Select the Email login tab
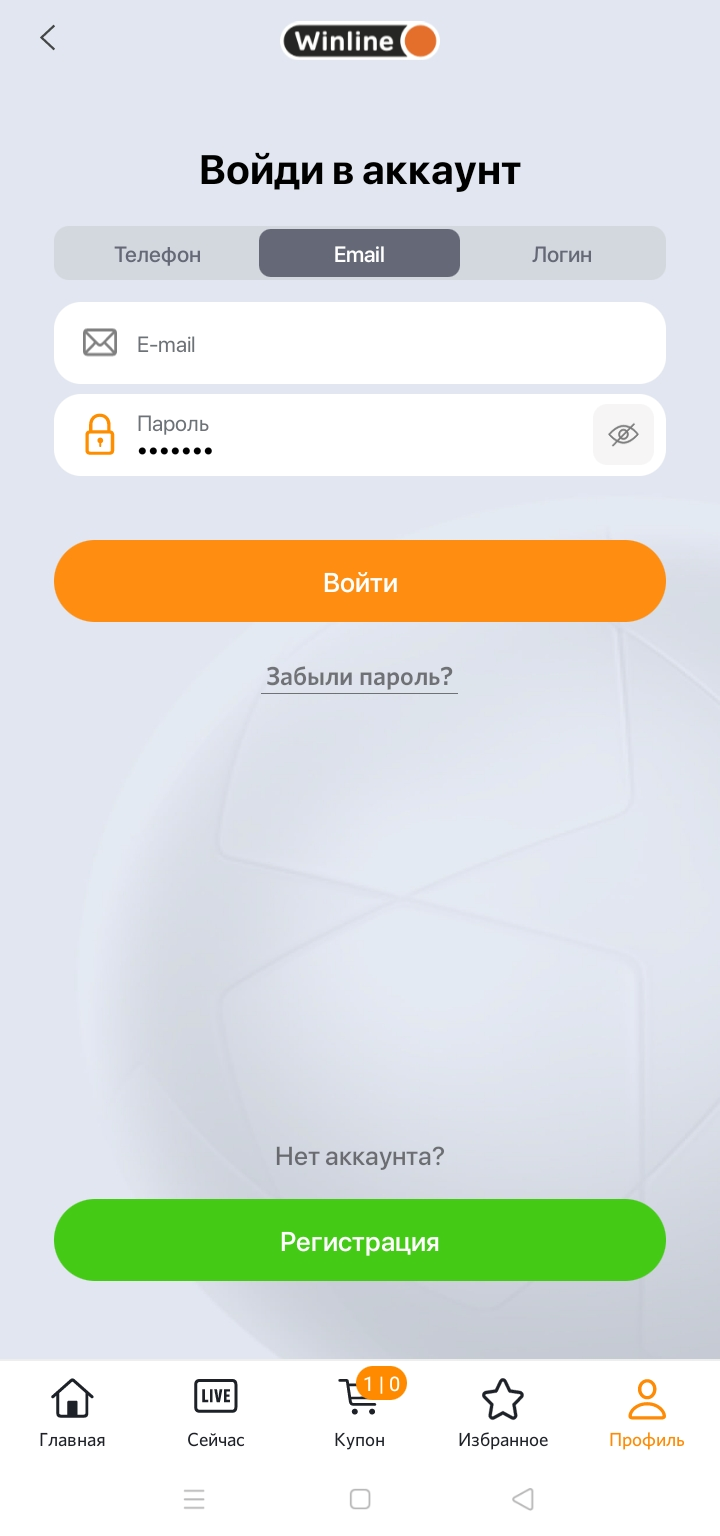 coord(359,254)
